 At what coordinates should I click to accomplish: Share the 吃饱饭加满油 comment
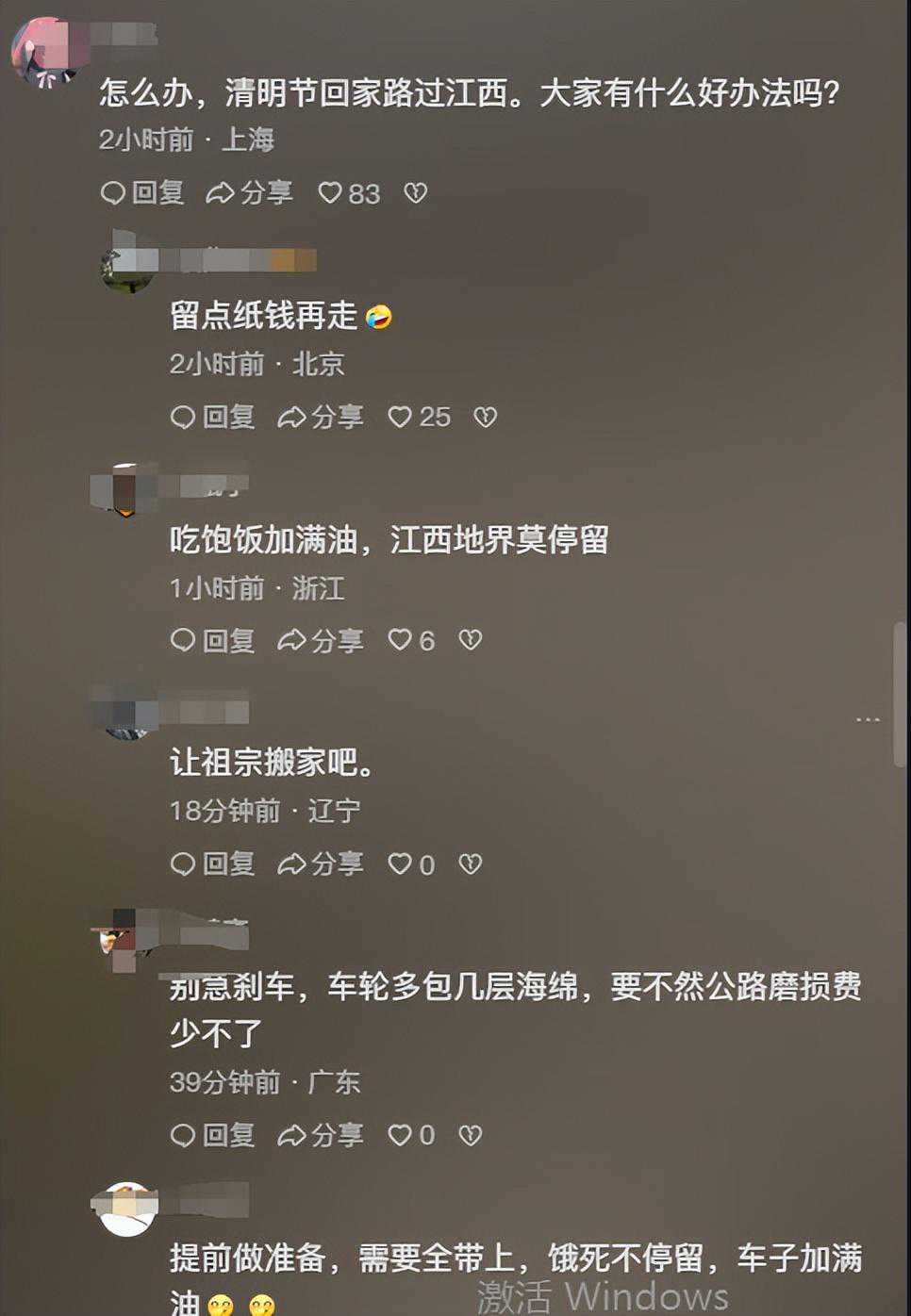[x=321, y=641]
